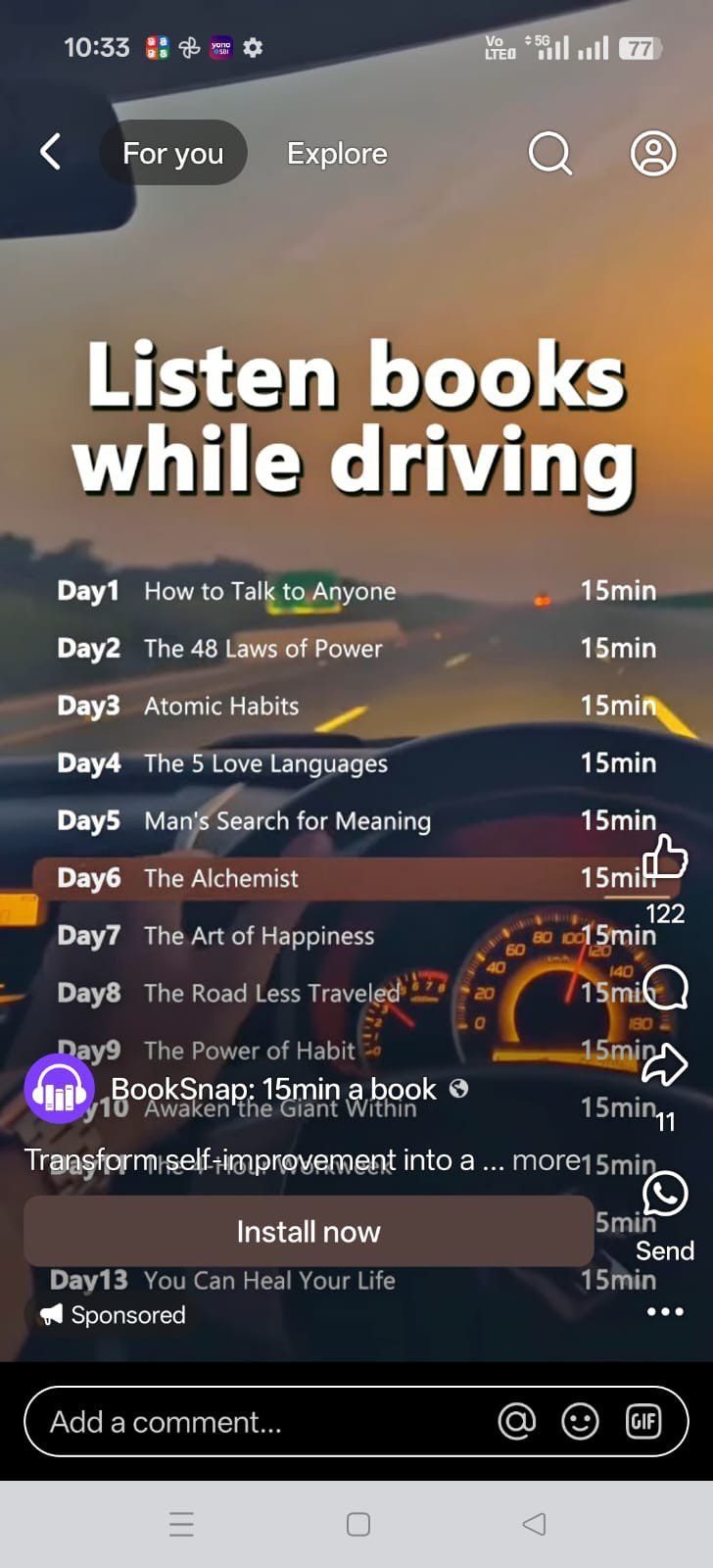Like this BookSnap video
The image size is (713, 1568).
[665, 858]
